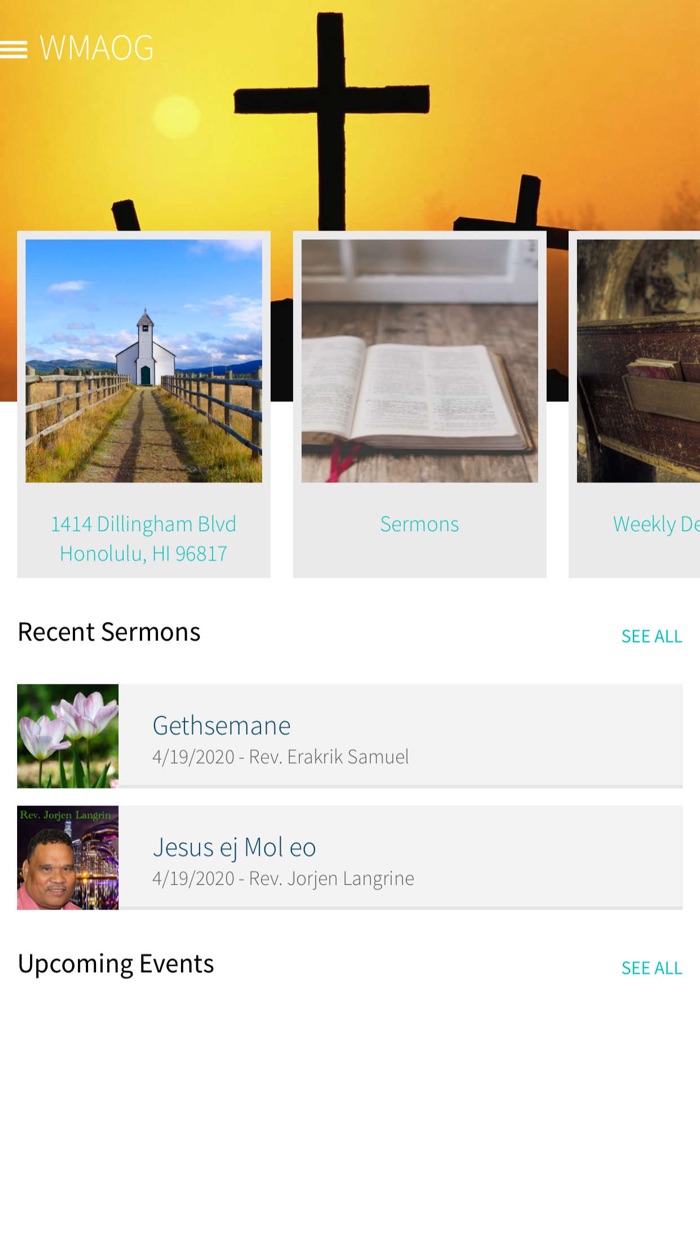This screenshot has height=1244, width=700.
Task: Open the Jesus ej Mol eo sermon
Action: click(350, 858)
